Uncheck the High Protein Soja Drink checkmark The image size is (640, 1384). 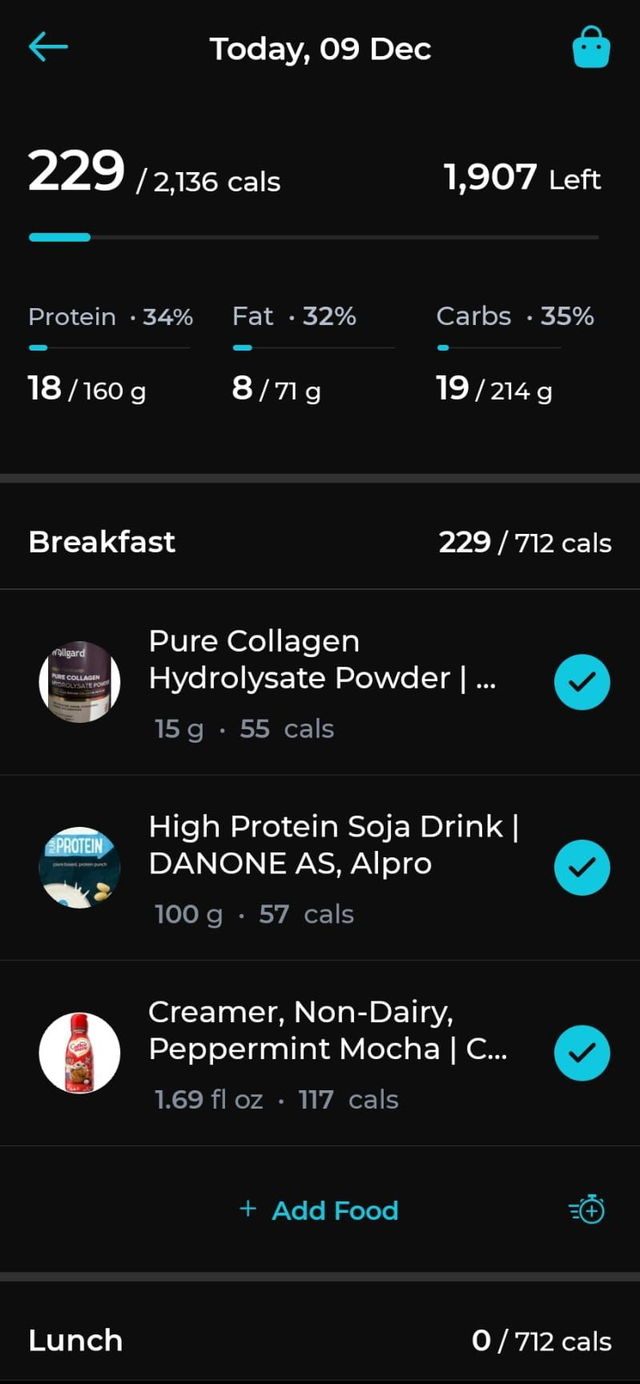click(581, 867)
